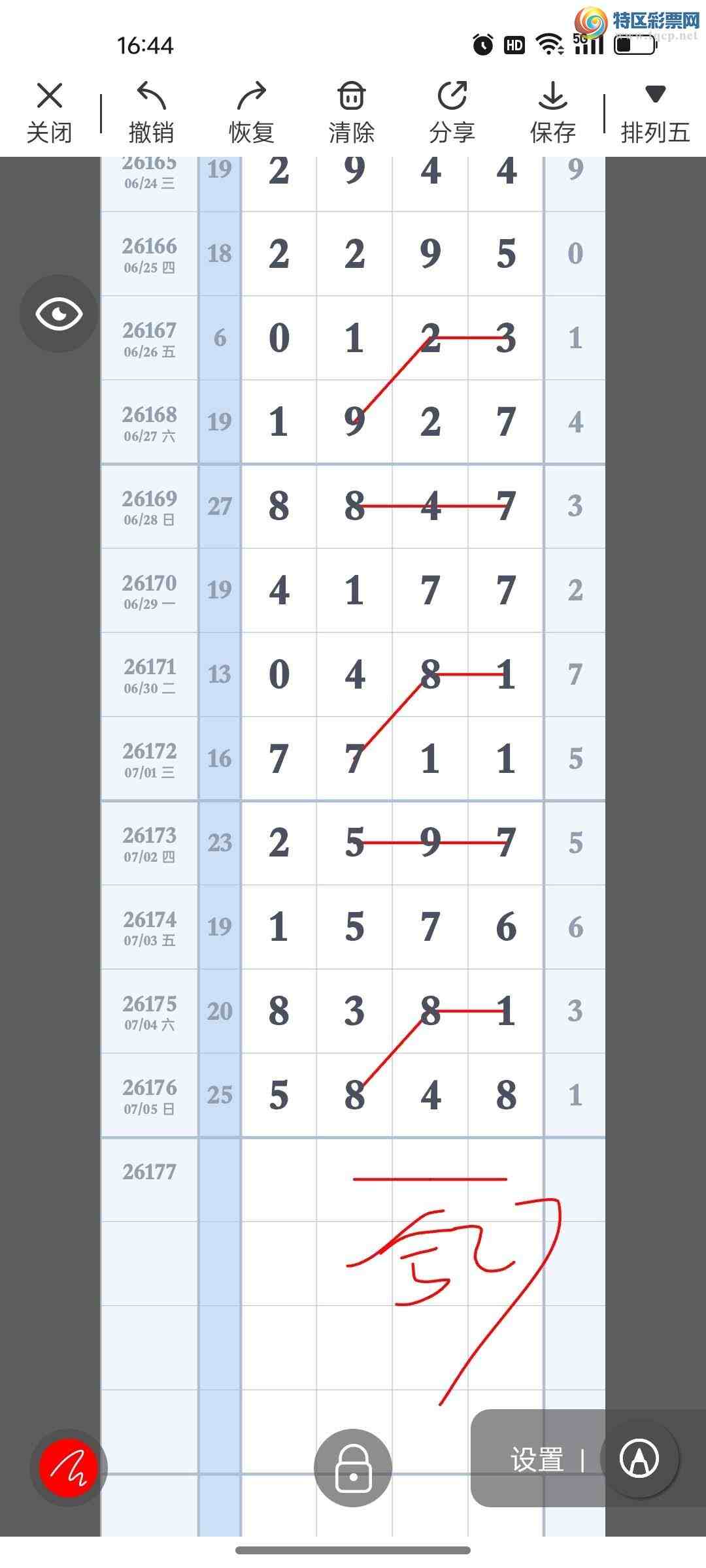Share the chart via 分享

452,112
